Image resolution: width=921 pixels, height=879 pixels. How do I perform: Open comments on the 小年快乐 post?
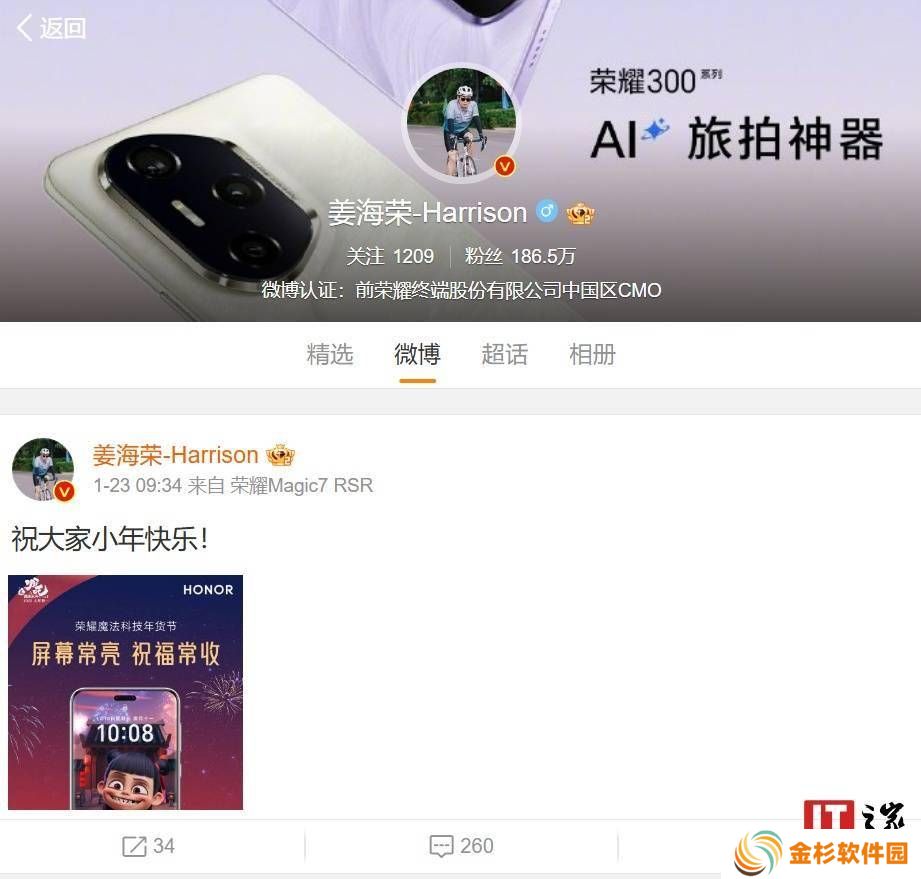pyautogui.click(x=461, y=846)
